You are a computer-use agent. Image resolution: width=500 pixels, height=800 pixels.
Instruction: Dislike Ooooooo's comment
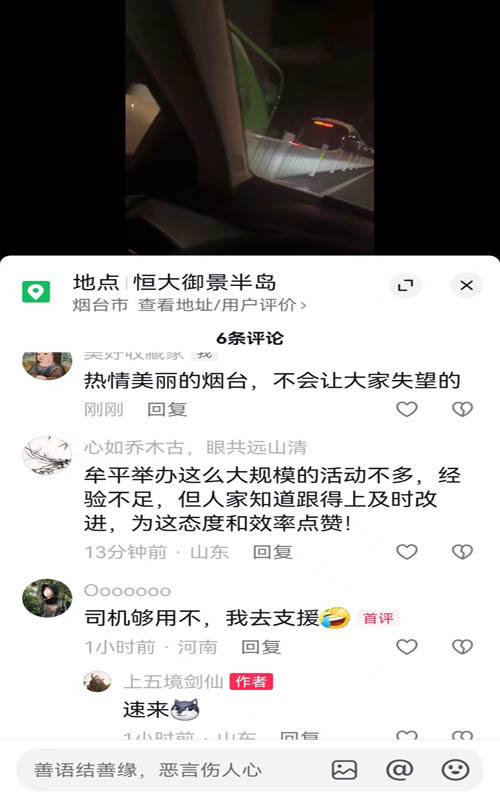click(x=462, y=646)
